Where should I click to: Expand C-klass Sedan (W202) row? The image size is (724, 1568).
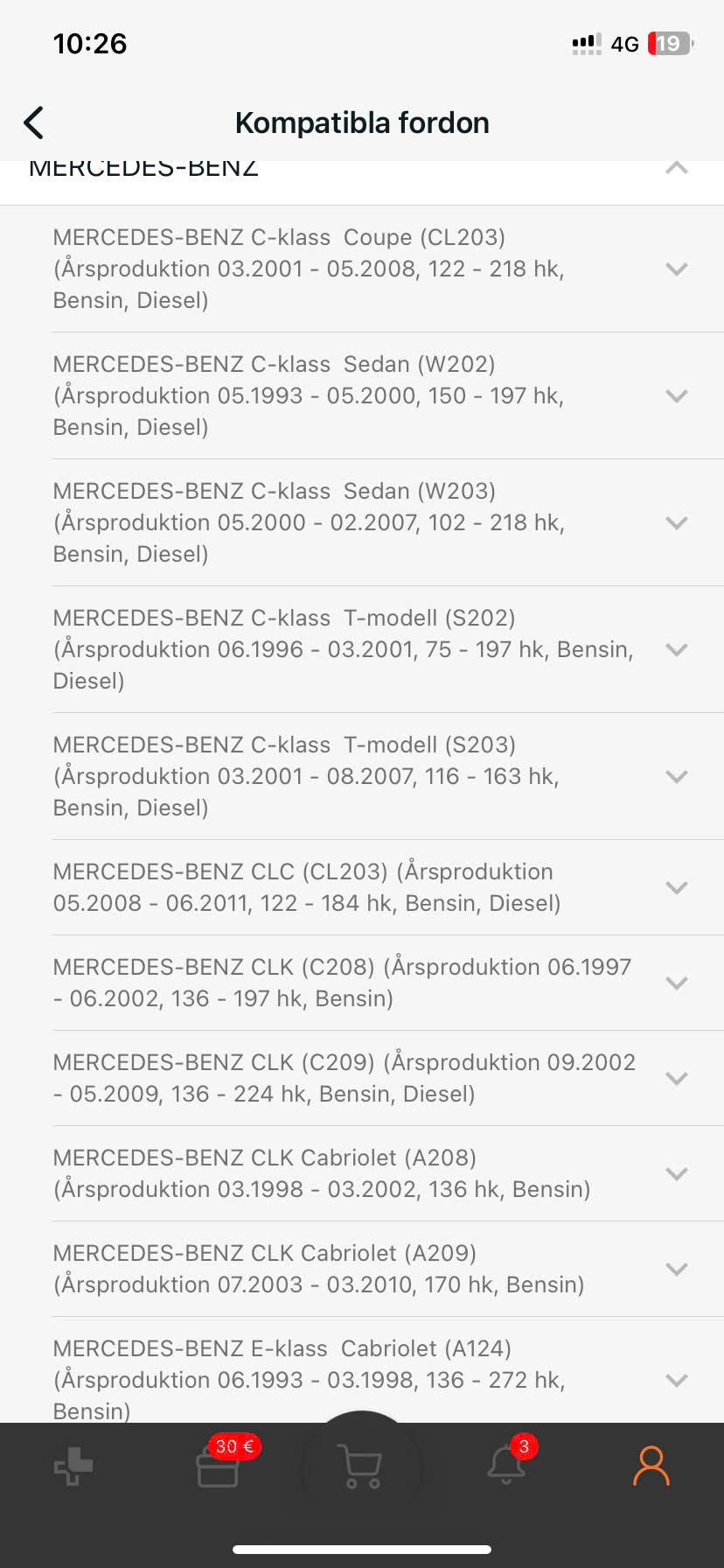[676, 395]
